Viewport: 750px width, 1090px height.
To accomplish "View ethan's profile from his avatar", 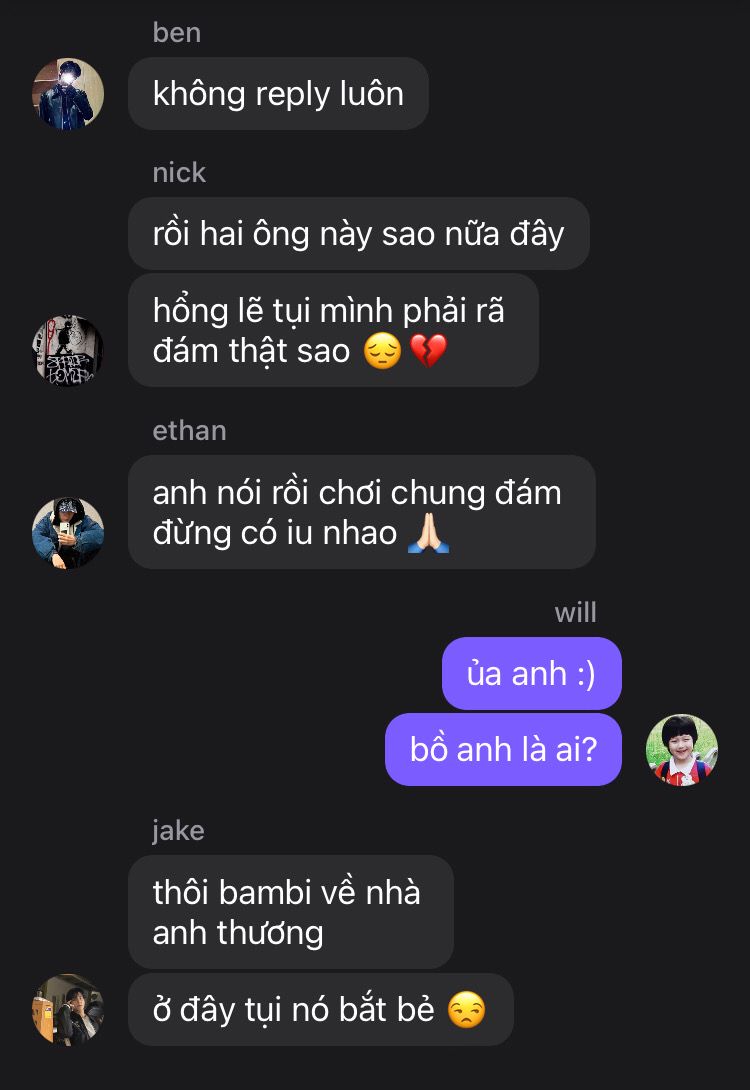I will tap(68, 533).
